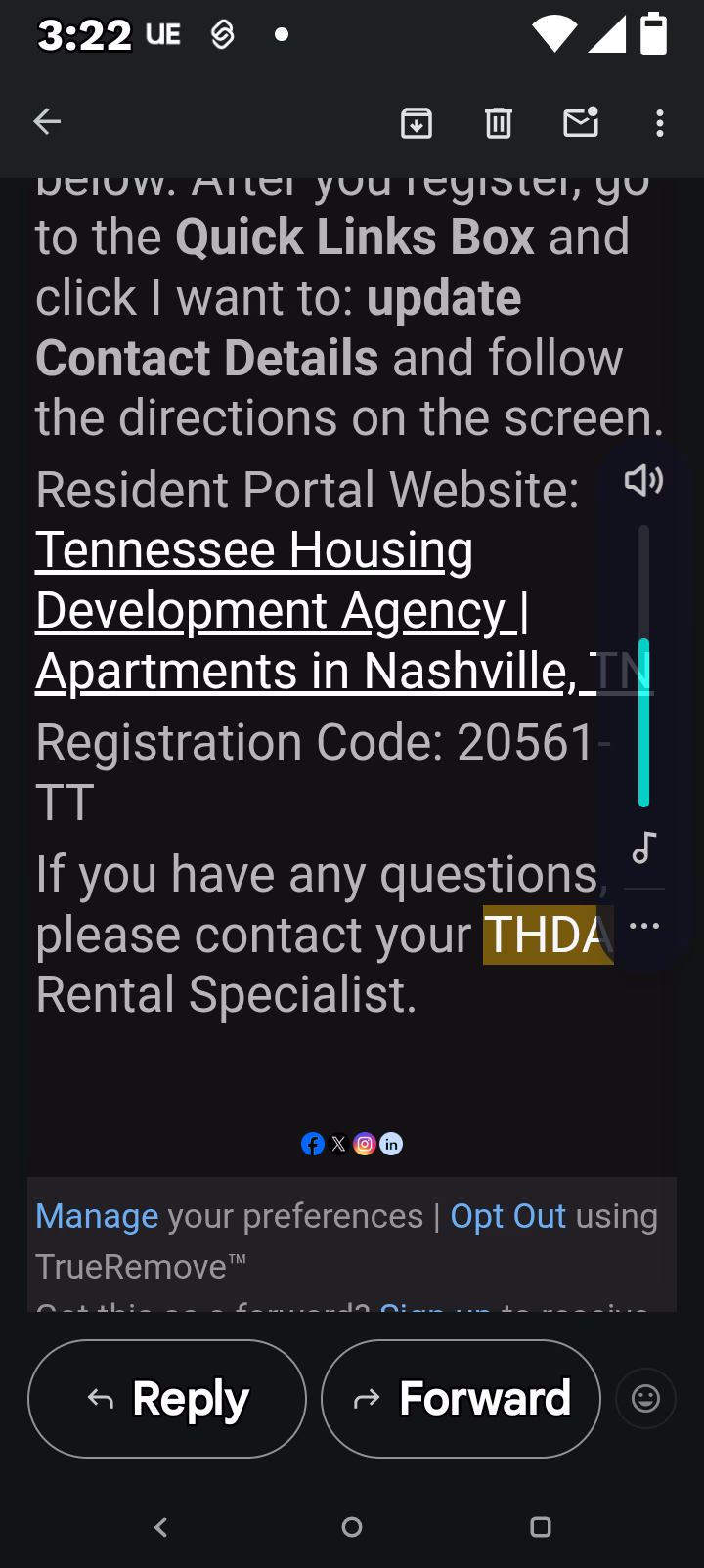The height and width of the screenshot is (1568, 704).
Task: Follow the Manage preferences link
Action: [97, 1216]
